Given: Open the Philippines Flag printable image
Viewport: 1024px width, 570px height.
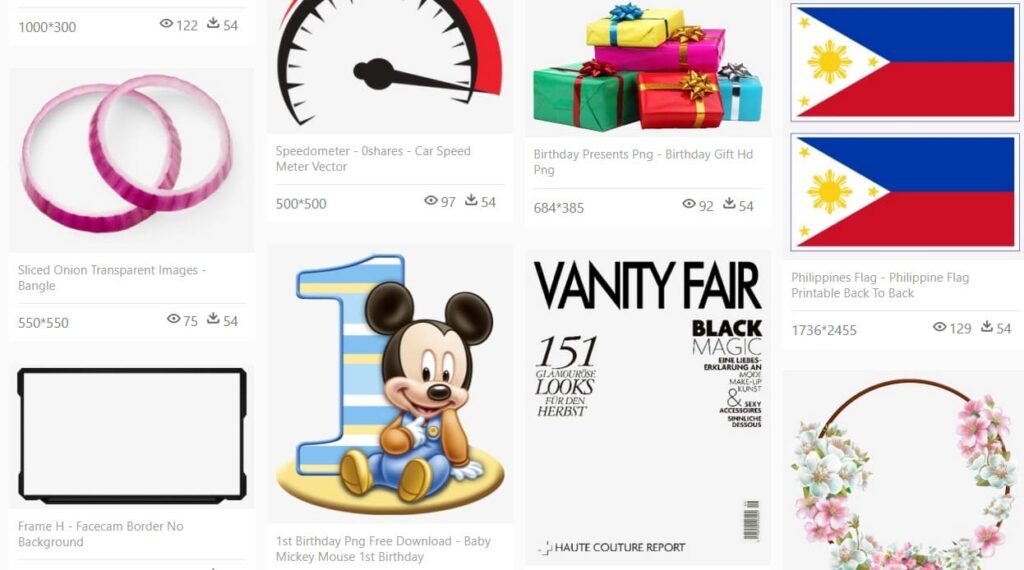Looking at the screenshot, I should tap(903, 125).
